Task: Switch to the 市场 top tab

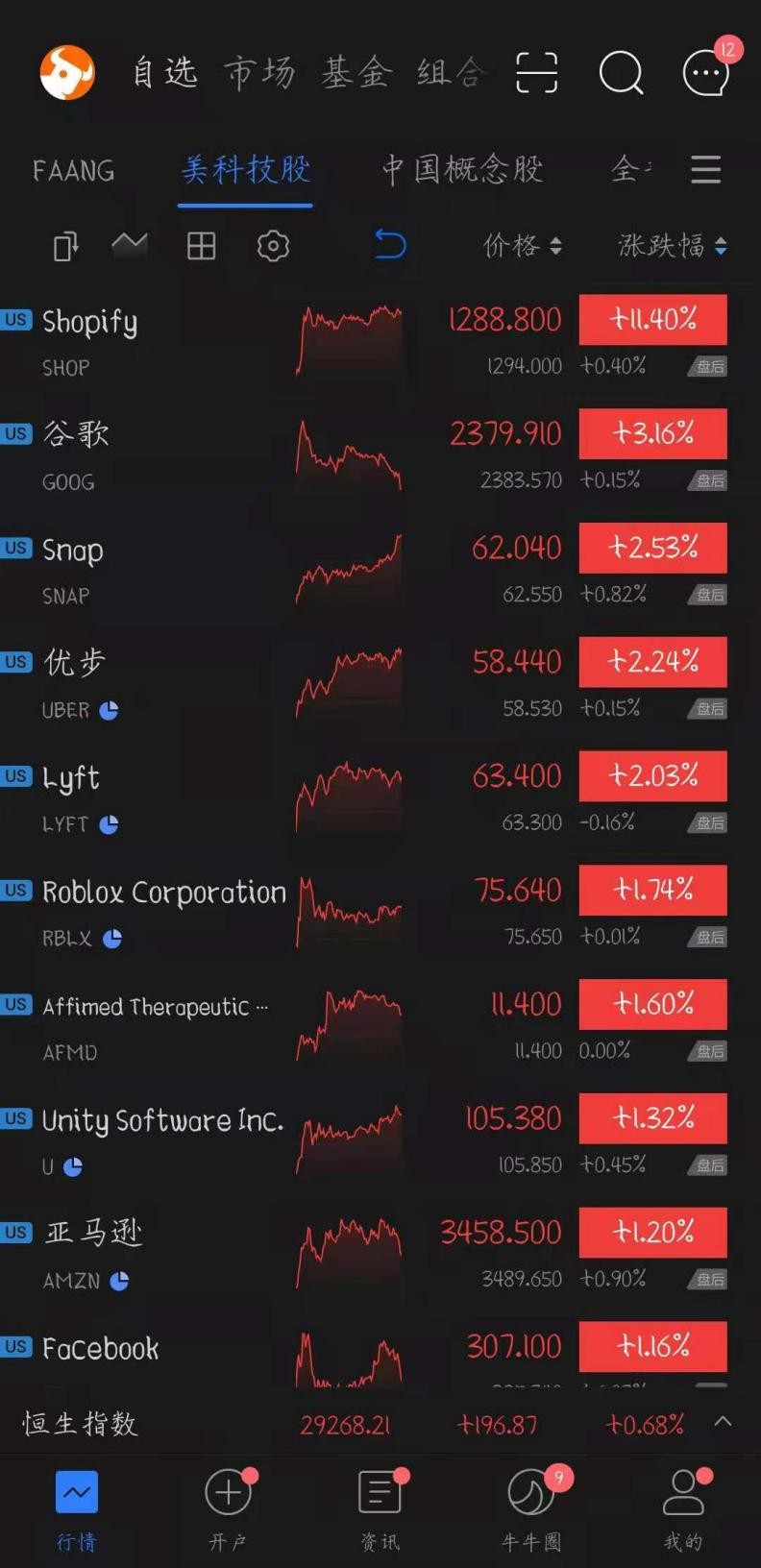Action: (x=259, y=72)
